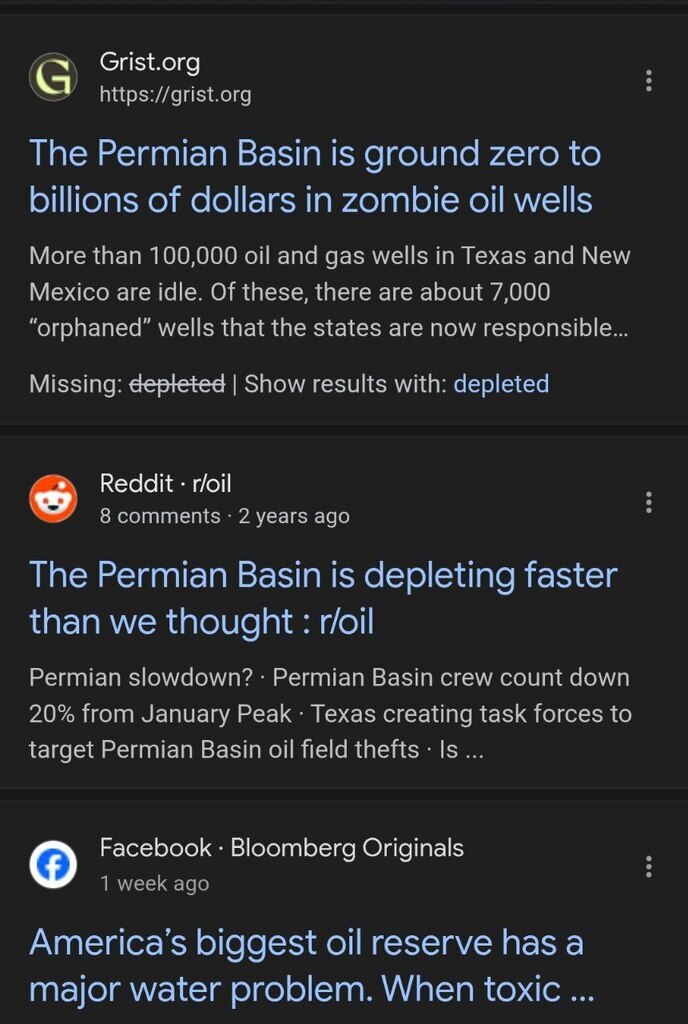Screen dimensions: 688x1024
Task: Show results with the word depleted
Action: (501, 383)
